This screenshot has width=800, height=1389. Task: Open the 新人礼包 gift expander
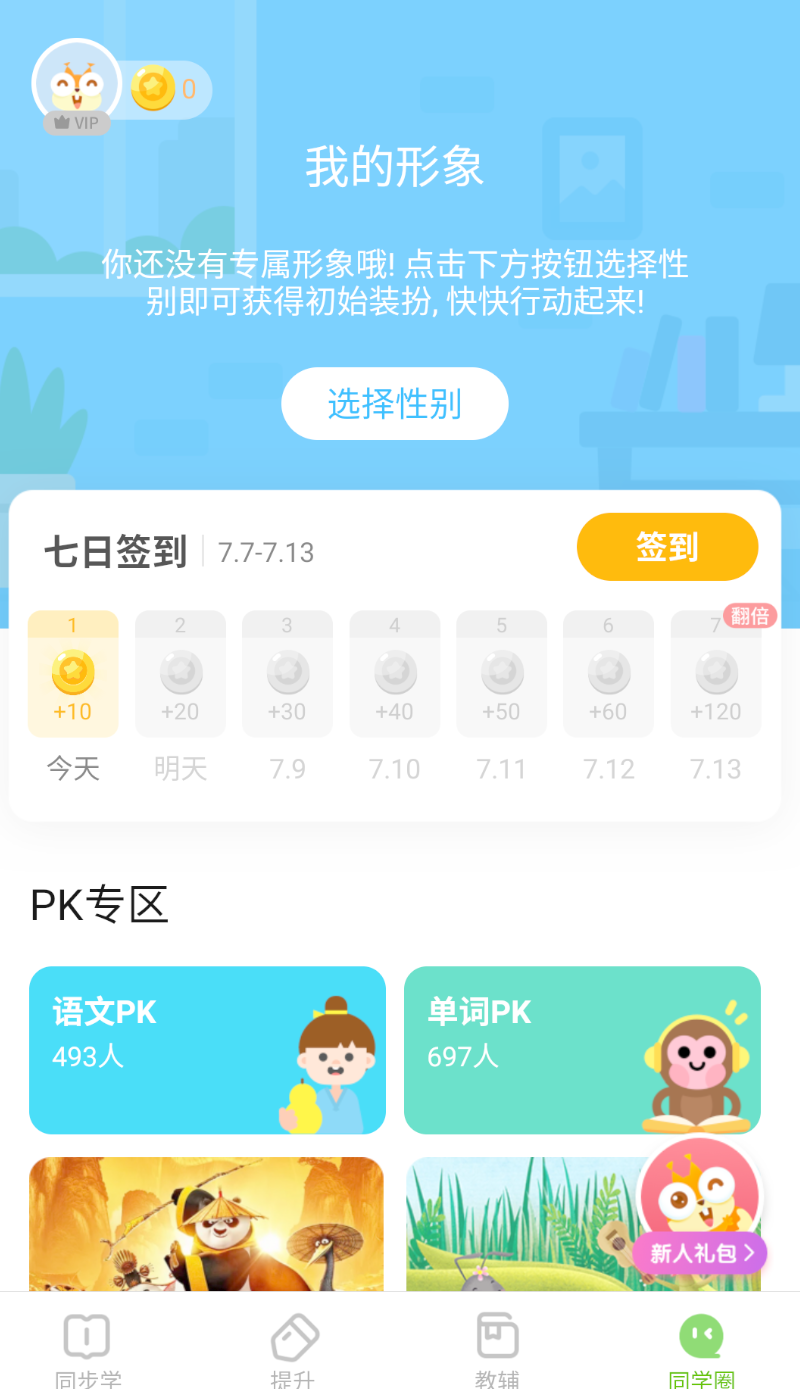tap(699, 1253)
